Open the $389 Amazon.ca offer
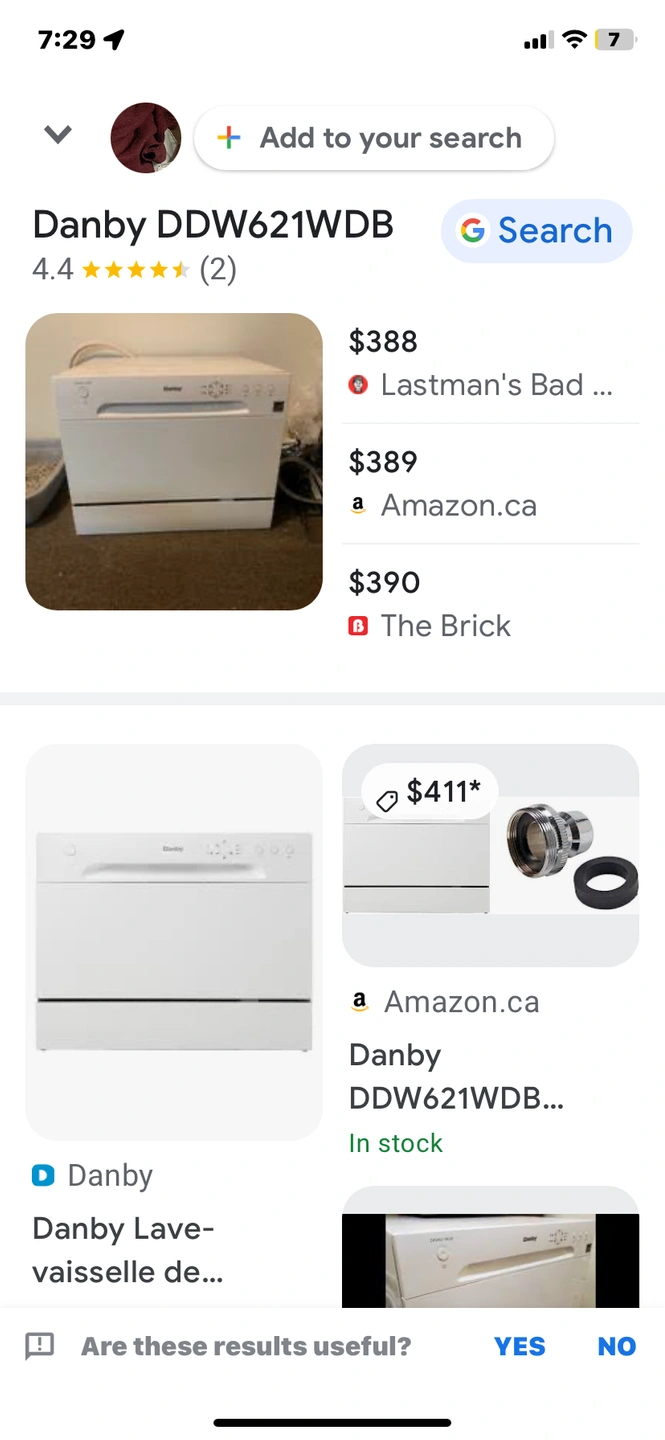 coord(491,484)
